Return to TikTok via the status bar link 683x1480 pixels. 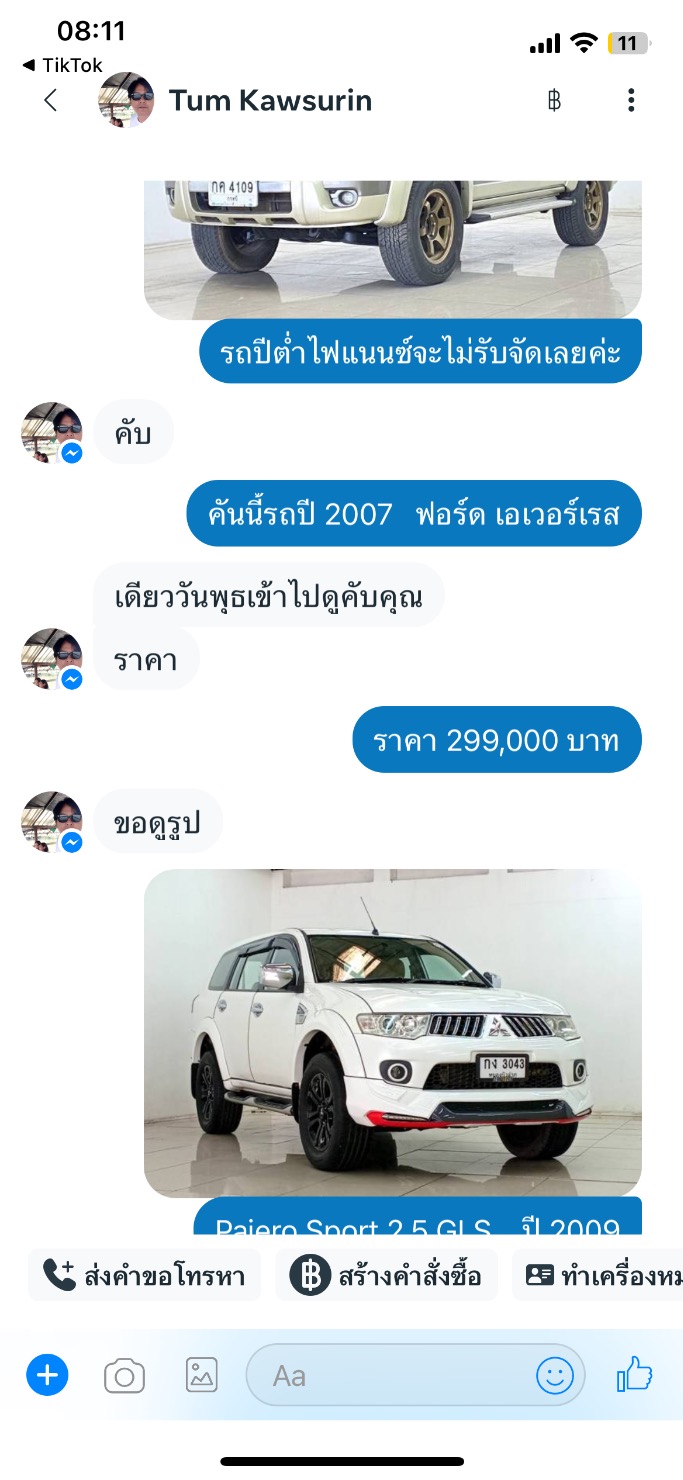pos(63,65)
